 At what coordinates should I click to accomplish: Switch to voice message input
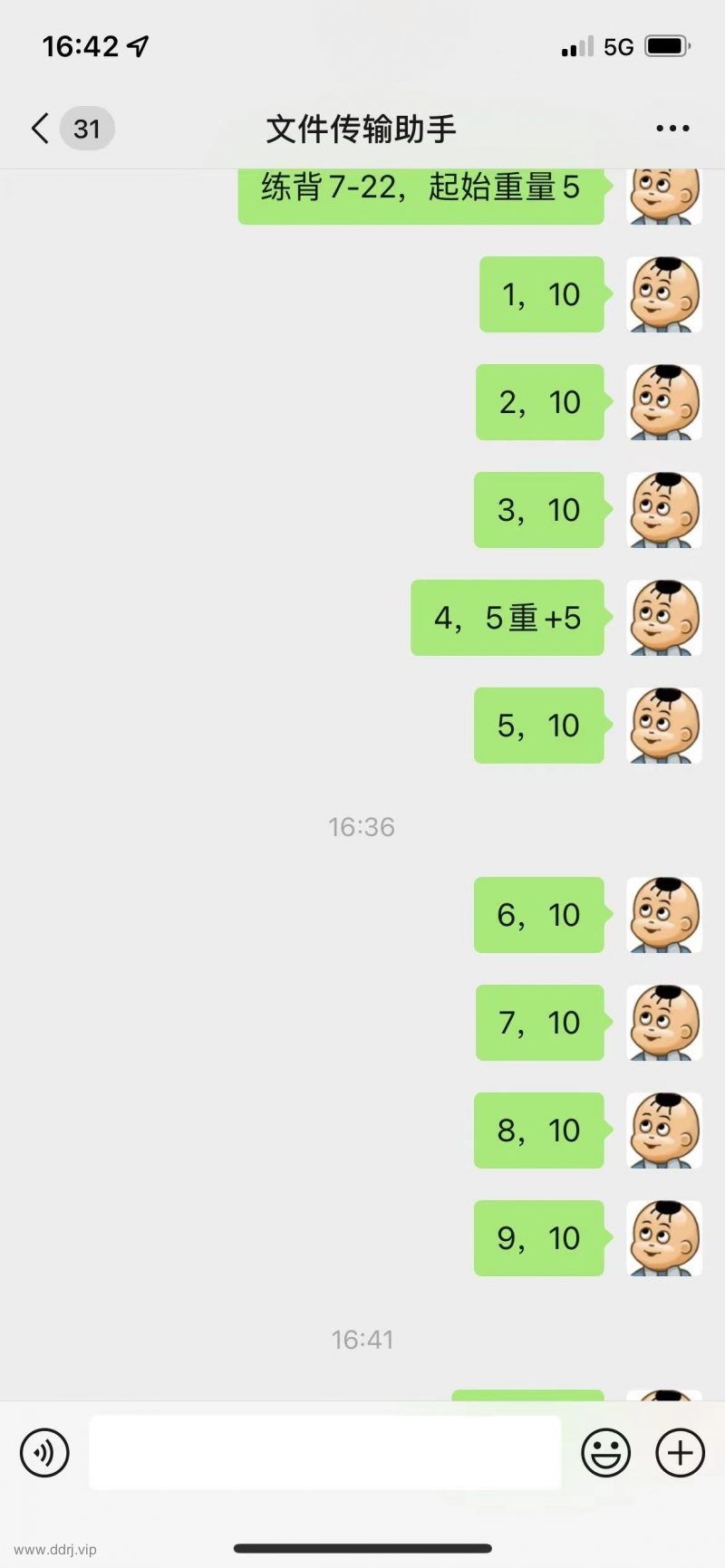click(44, 1453)
